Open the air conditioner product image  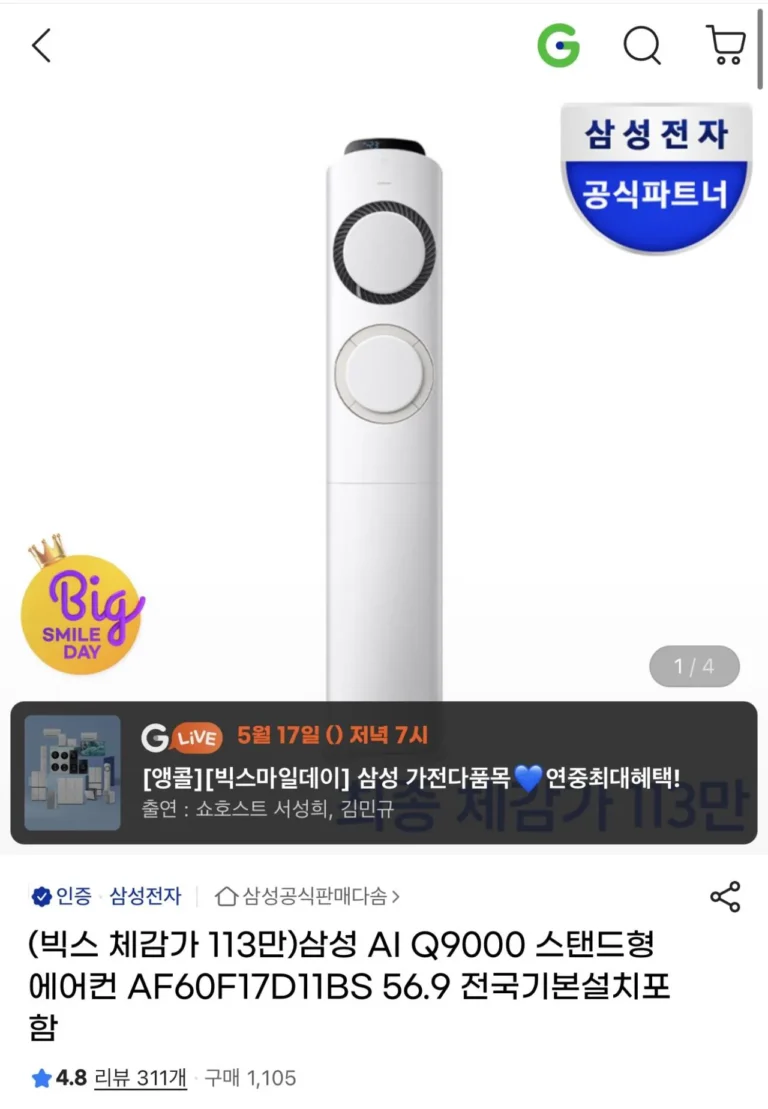point(384,417)
